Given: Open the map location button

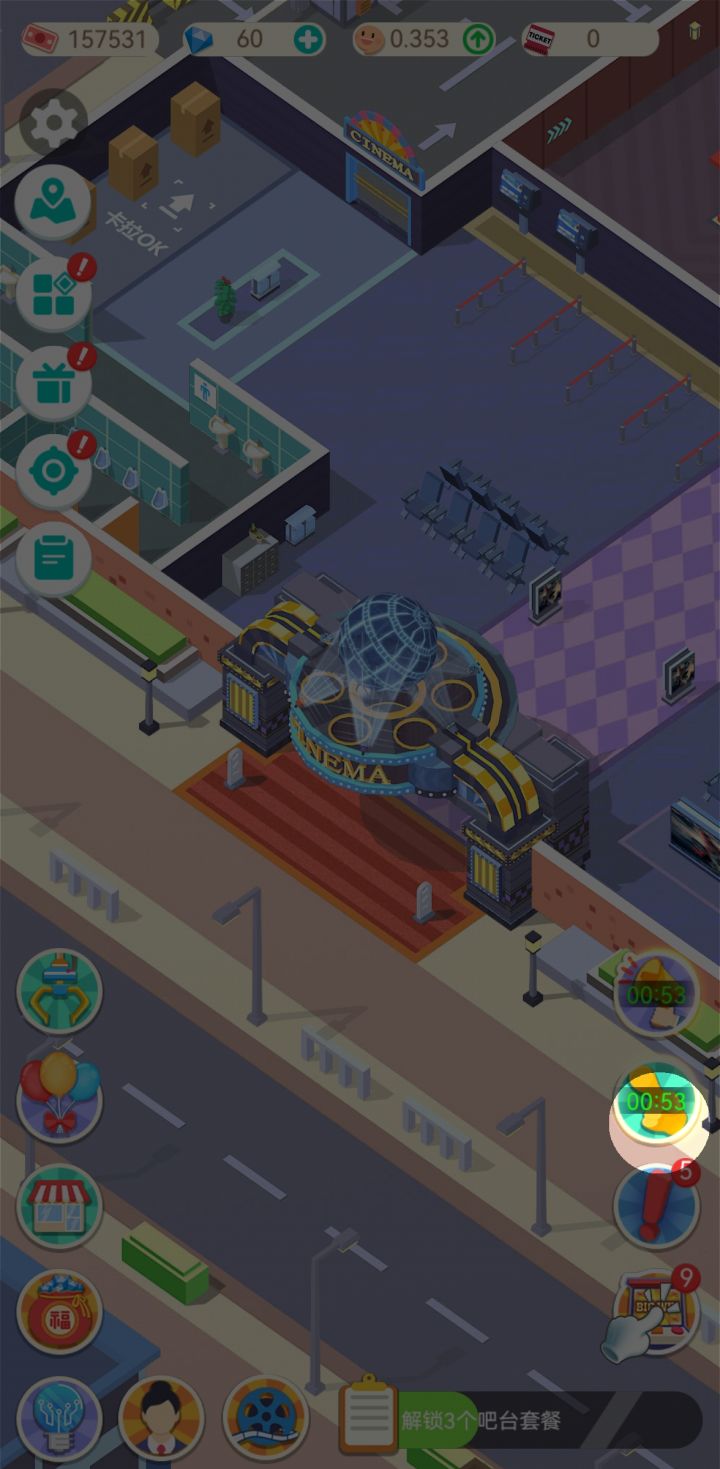Looking at the screenshot, I should (54, 203).
